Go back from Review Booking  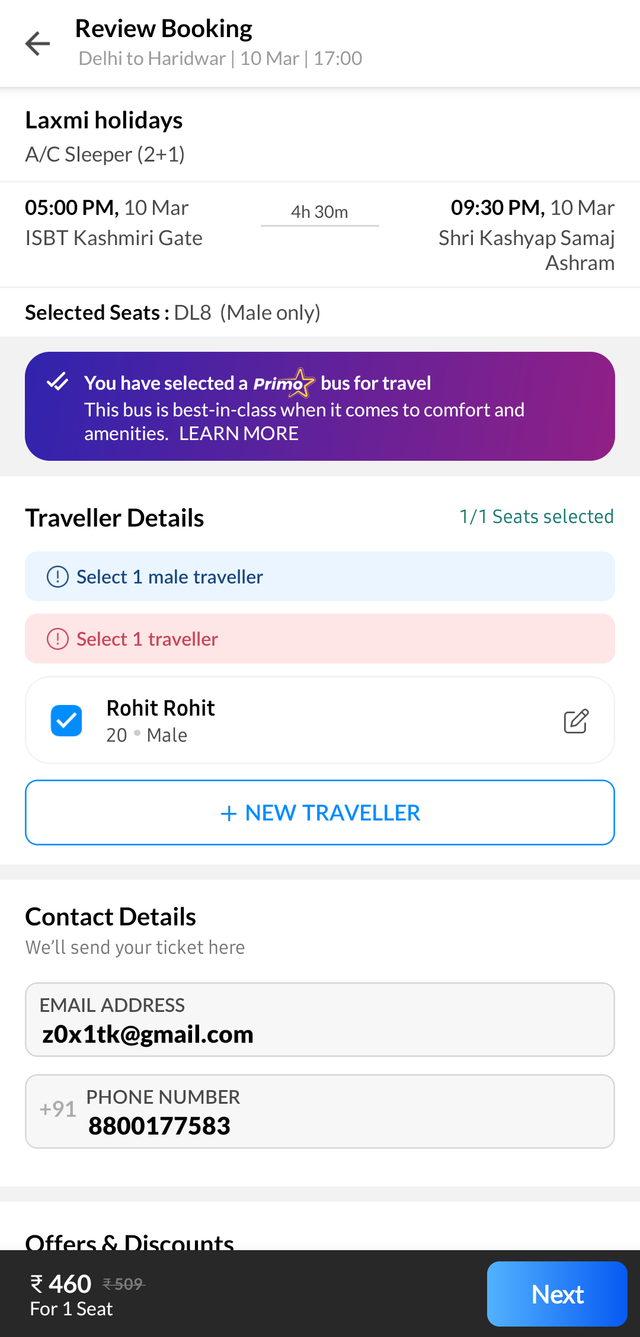coord(38,44)
